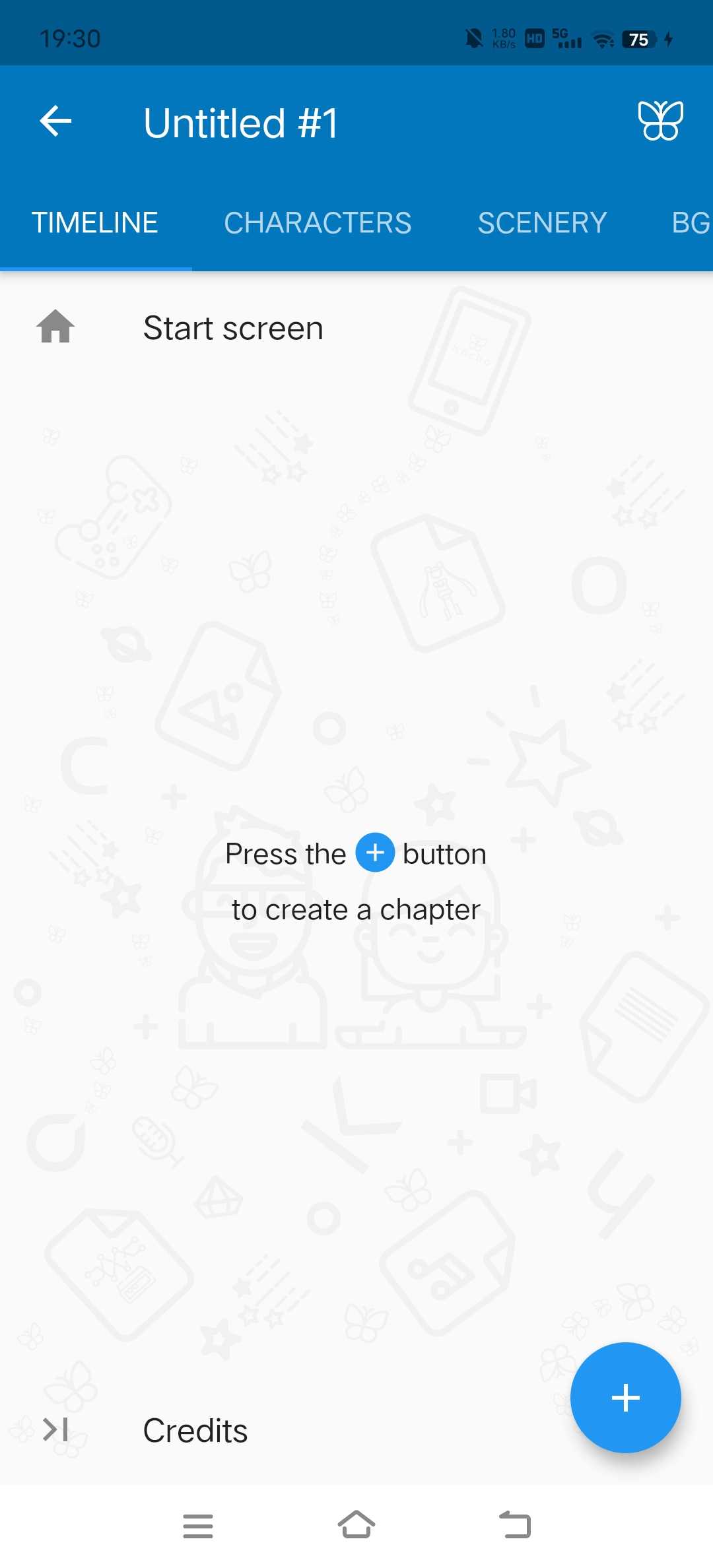This screenshot has width=713, height=1568.
Task: Tap the butterfly icon in the app bar
Action: point(660,121)
